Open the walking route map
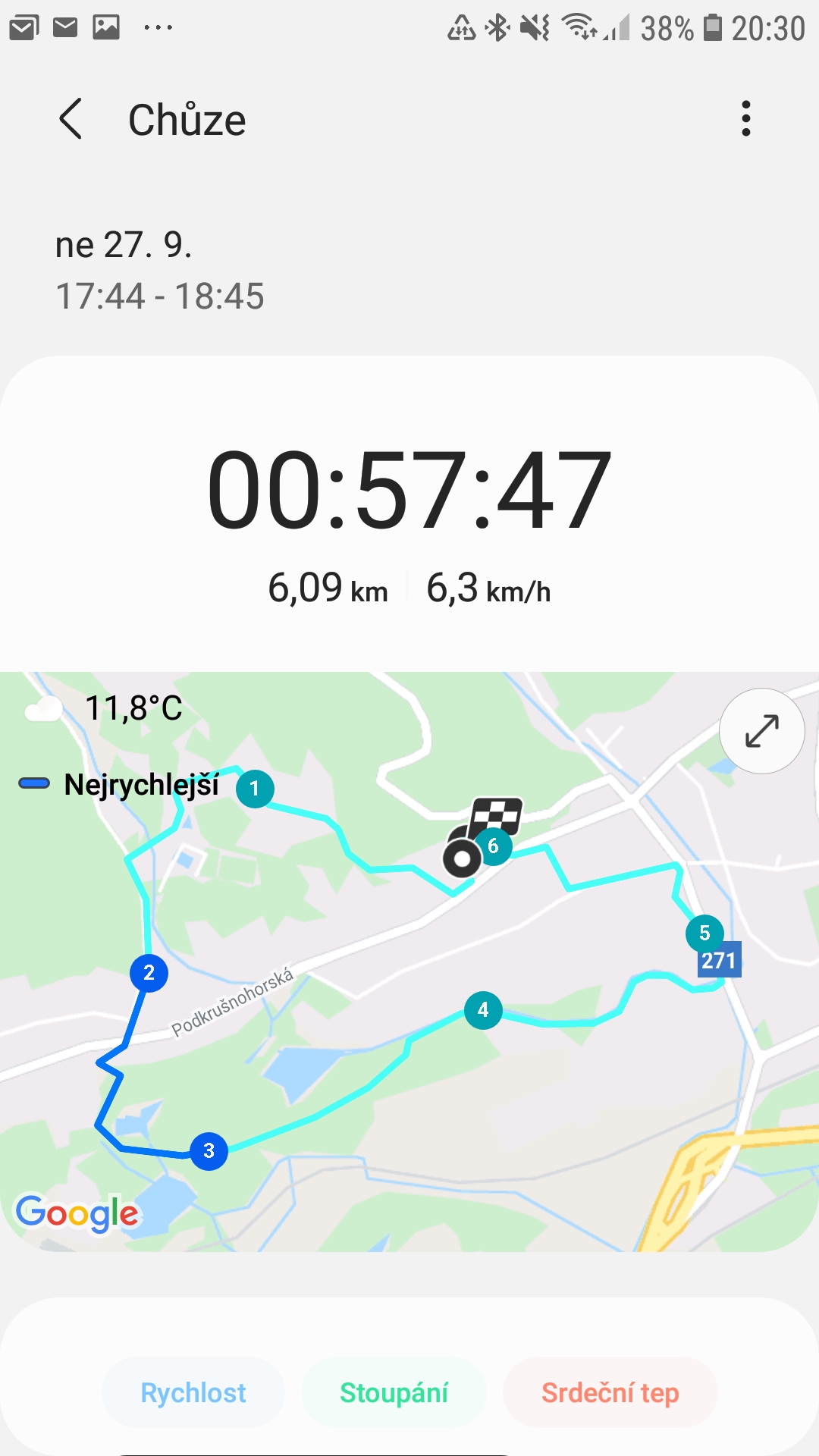The width and height of the screenshot is (819, 1456). 409,962
